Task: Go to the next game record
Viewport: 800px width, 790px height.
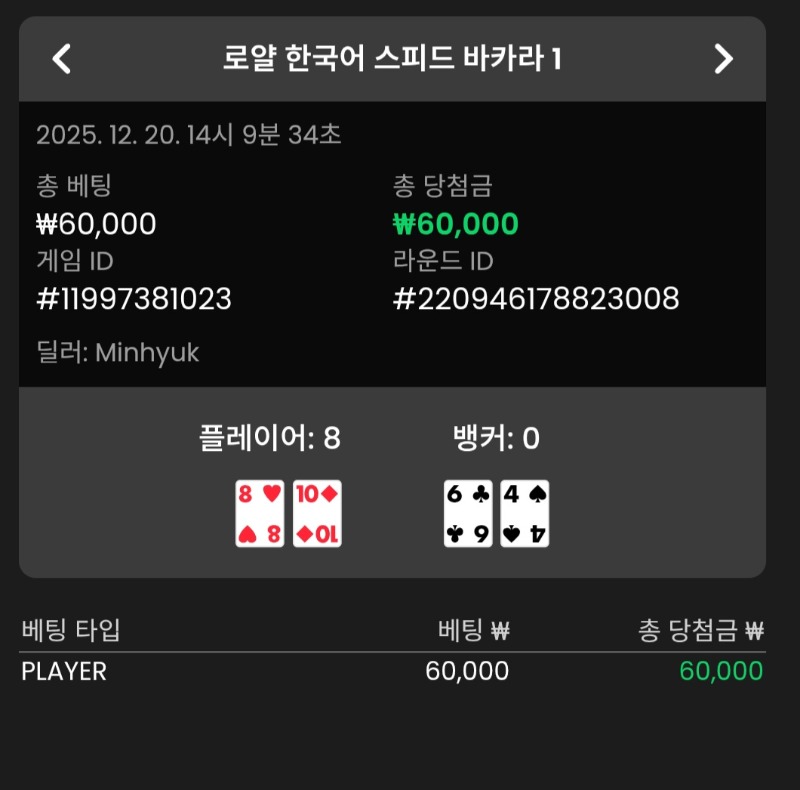Action: coord(724,59)
